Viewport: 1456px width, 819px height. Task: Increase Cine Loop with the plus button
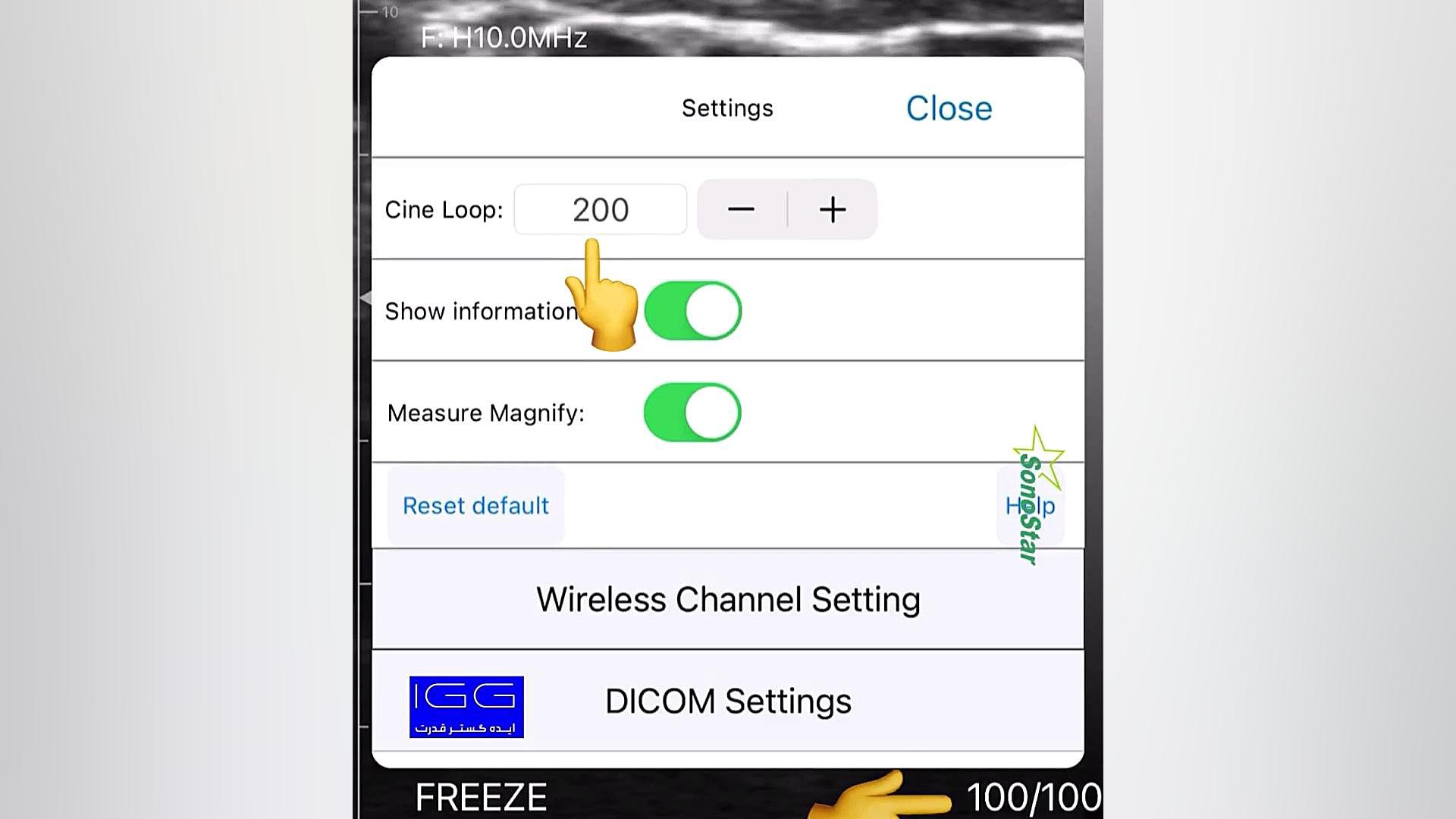832,209
